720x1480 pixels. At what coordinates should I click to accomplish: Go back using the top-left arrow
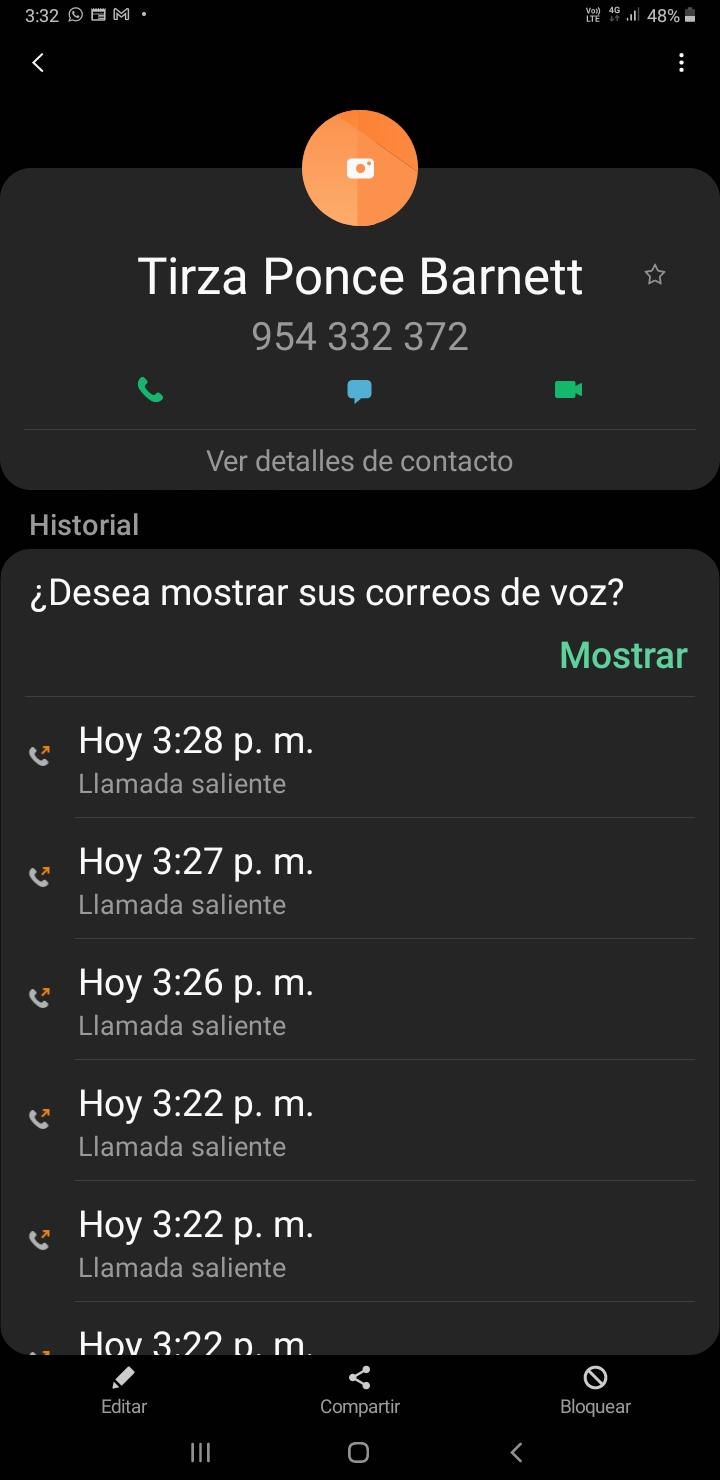38,63
